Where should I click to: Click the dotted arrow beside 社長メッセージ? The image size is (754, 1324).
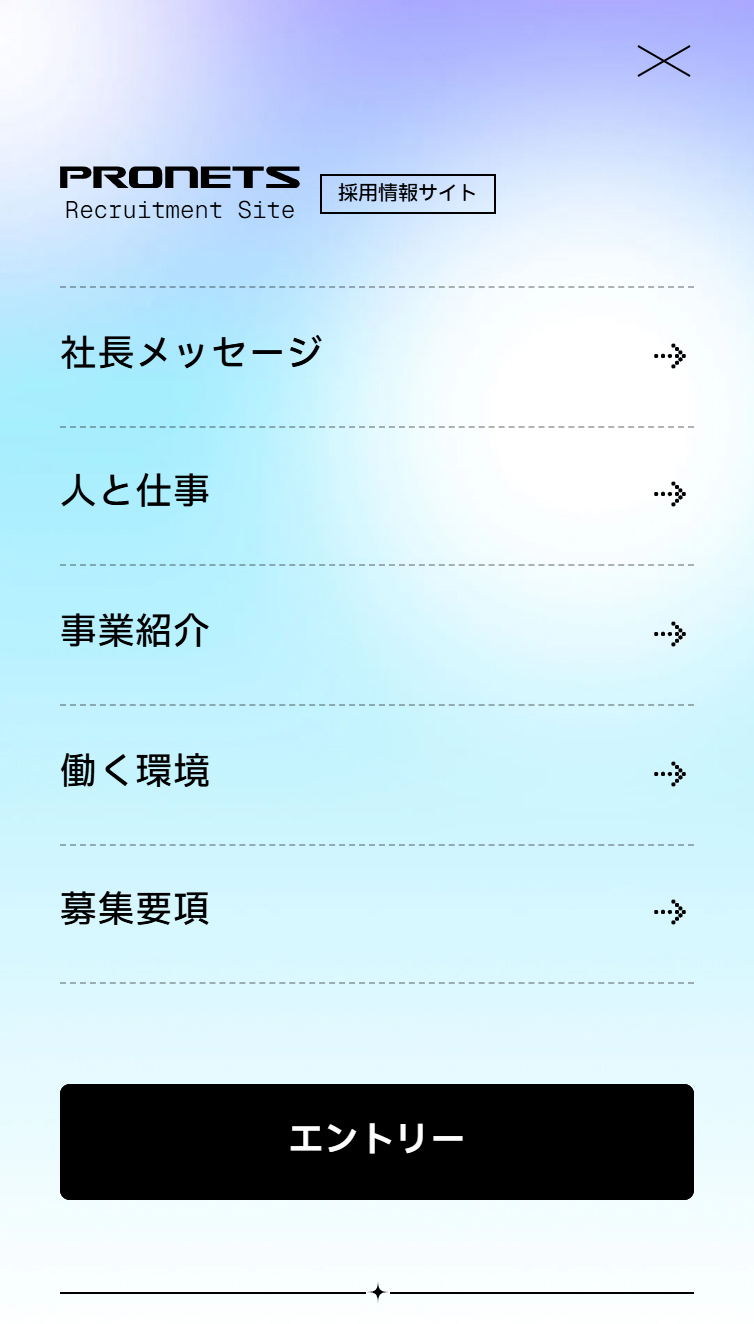[x=669, y=355]
